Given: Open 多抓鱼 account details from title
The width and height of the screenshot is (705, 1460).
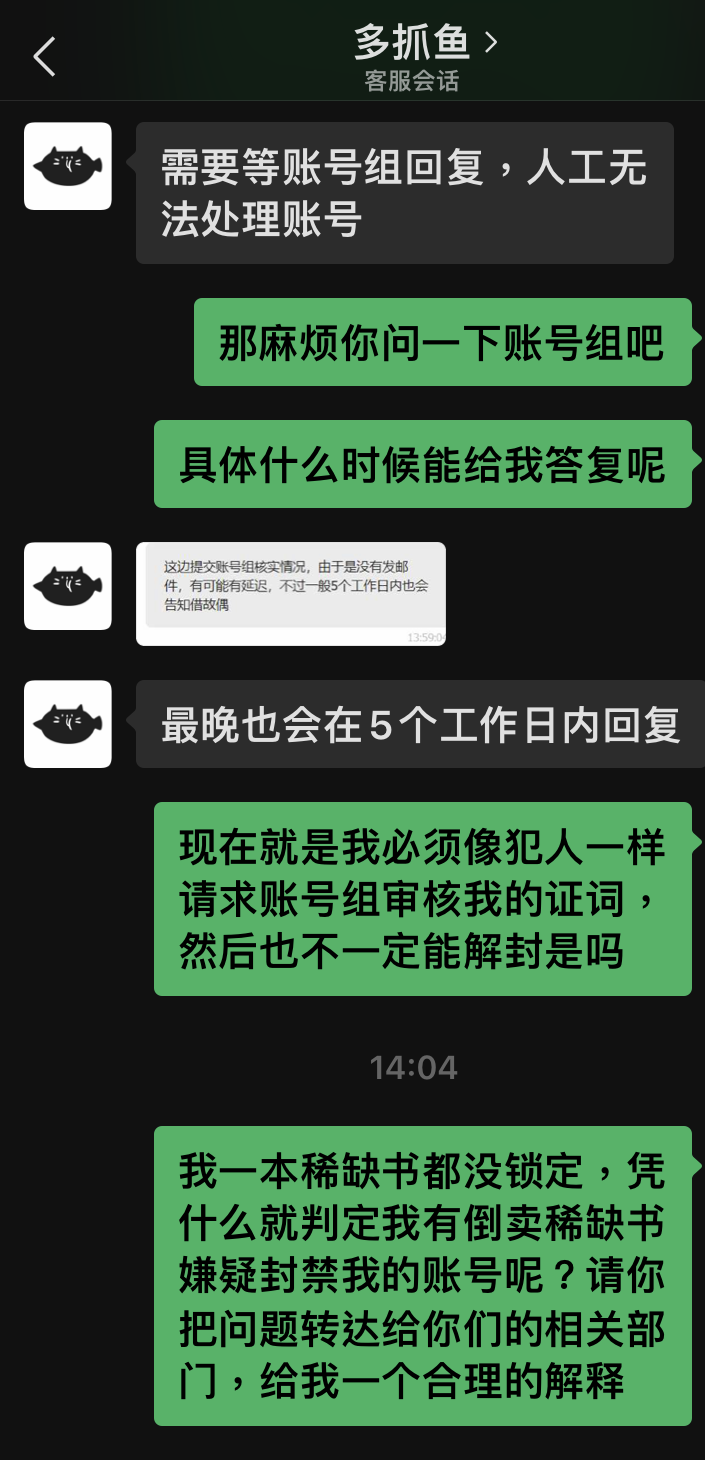Looking at the screenshot, I should coord(424,42).
